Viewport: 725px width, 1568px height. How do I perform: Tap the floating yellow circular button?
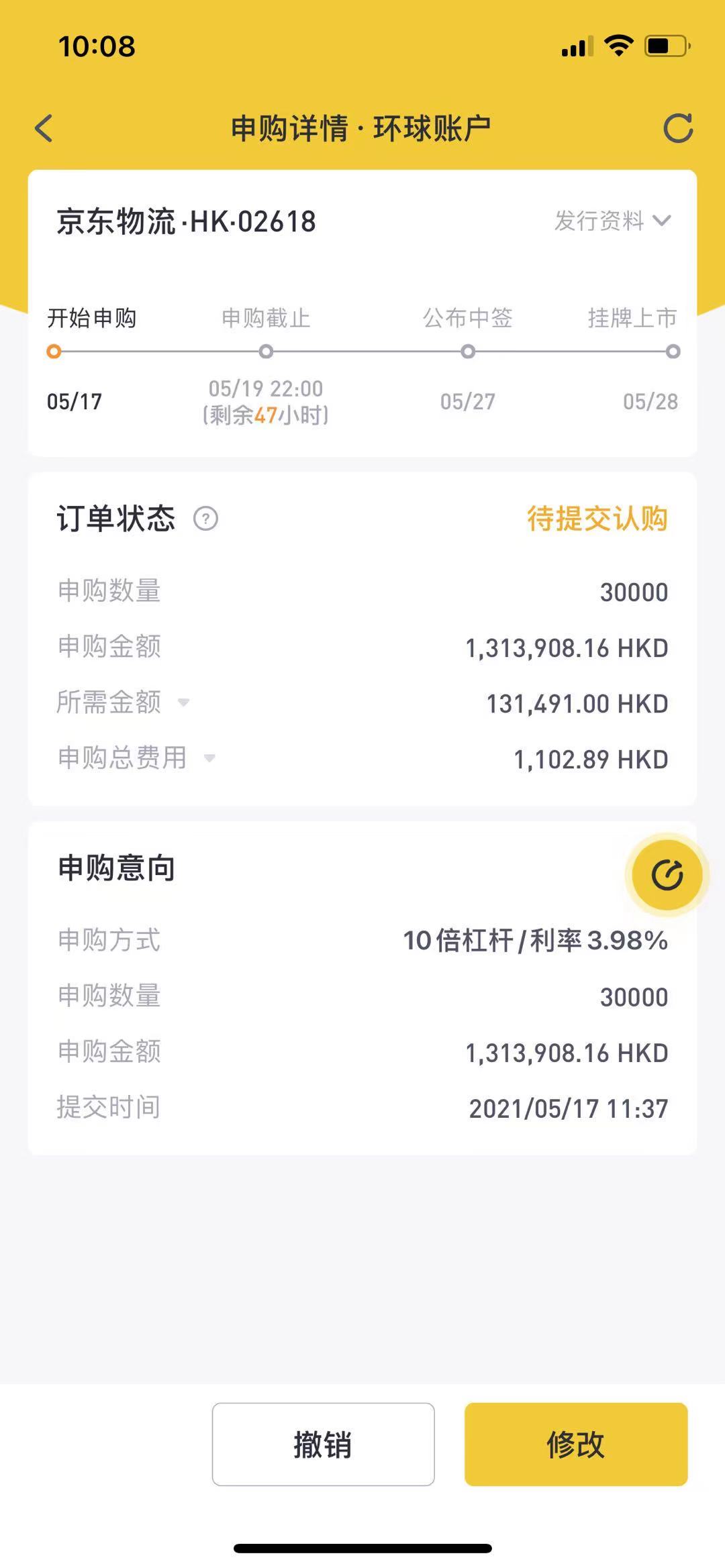coord(667,875)
